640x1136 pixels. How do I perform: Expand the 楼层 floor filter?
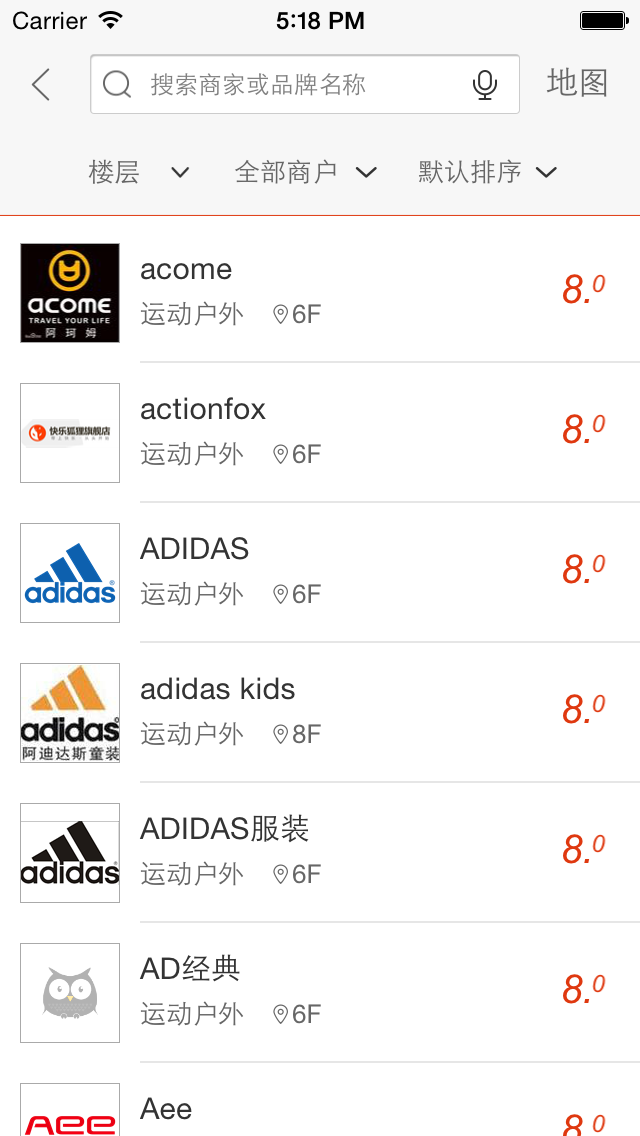click(139, 172)
